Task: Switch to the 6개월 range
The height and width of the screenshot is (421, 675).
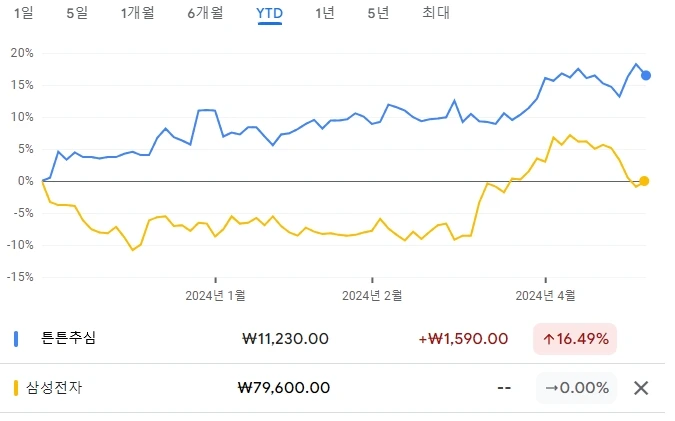Action: click(x=205, y=13)
